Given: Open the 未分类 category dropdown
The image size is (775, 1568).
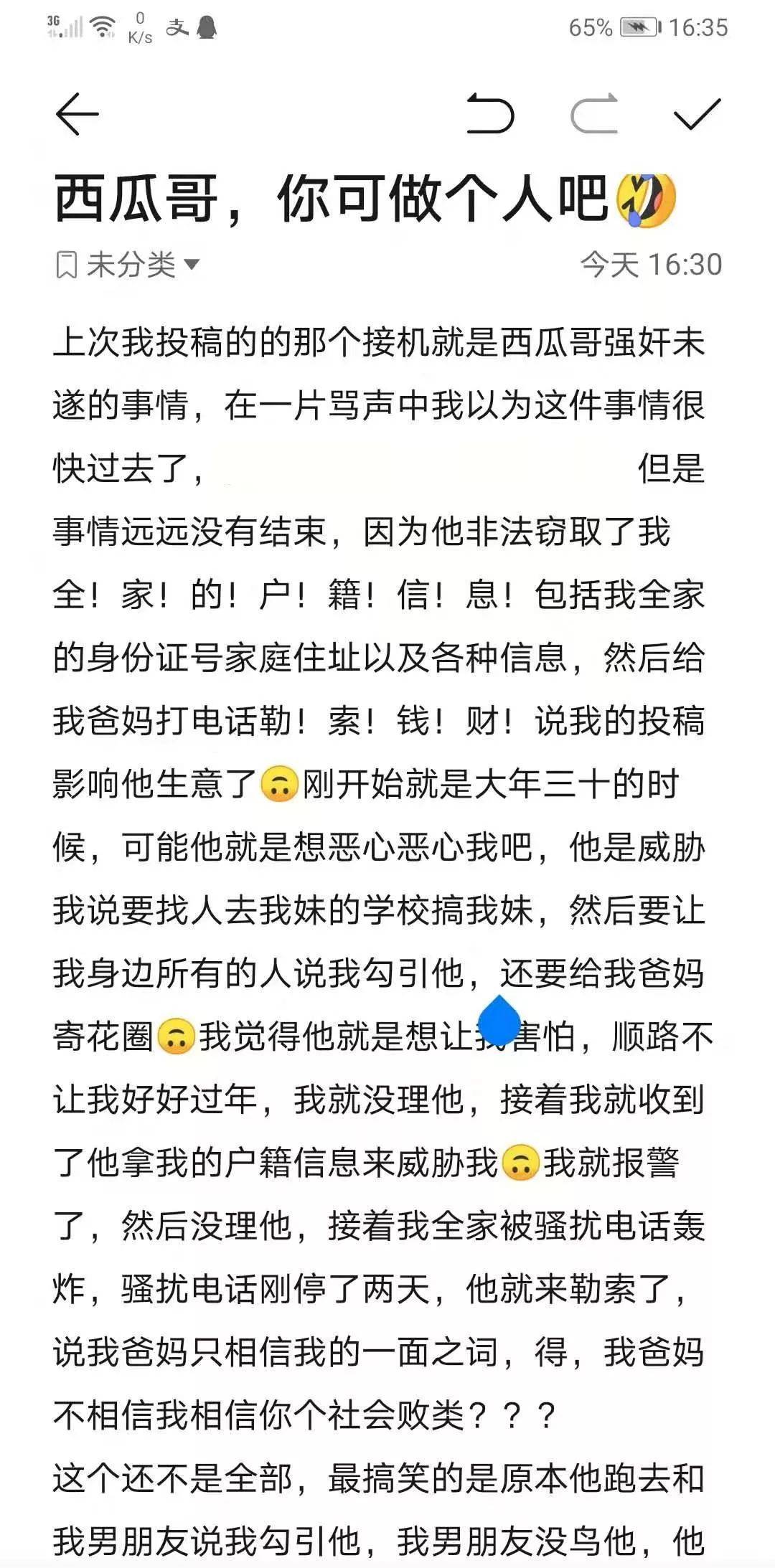Looking at the screenshot, I should (129, 265).
